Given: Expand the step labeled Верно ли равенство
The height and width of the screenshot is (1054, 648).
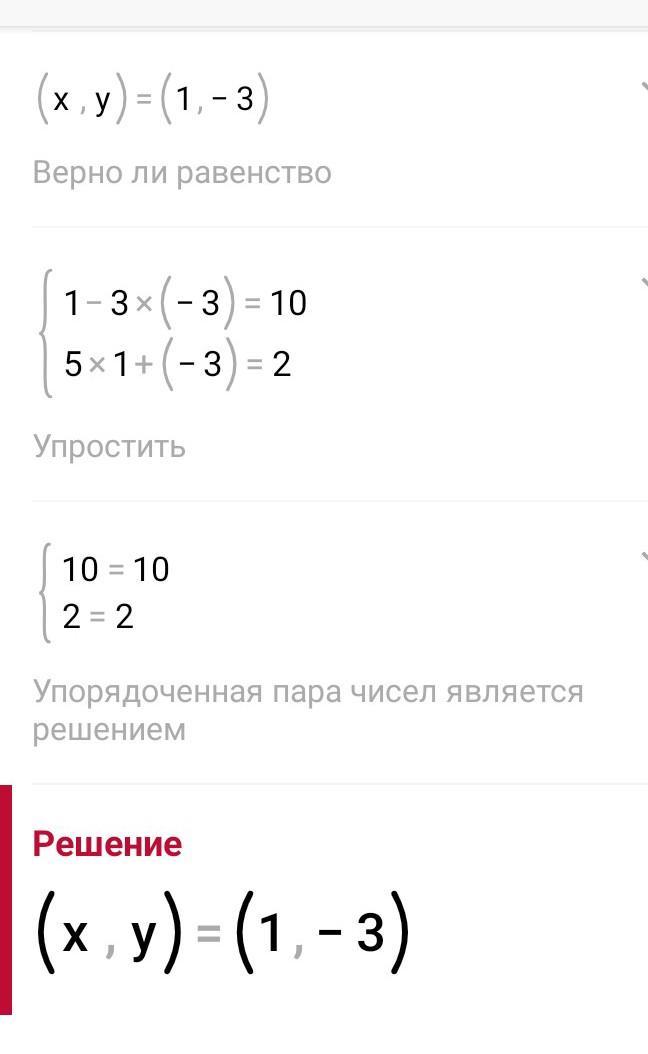Looking at the screenshot, I should 642,88.
